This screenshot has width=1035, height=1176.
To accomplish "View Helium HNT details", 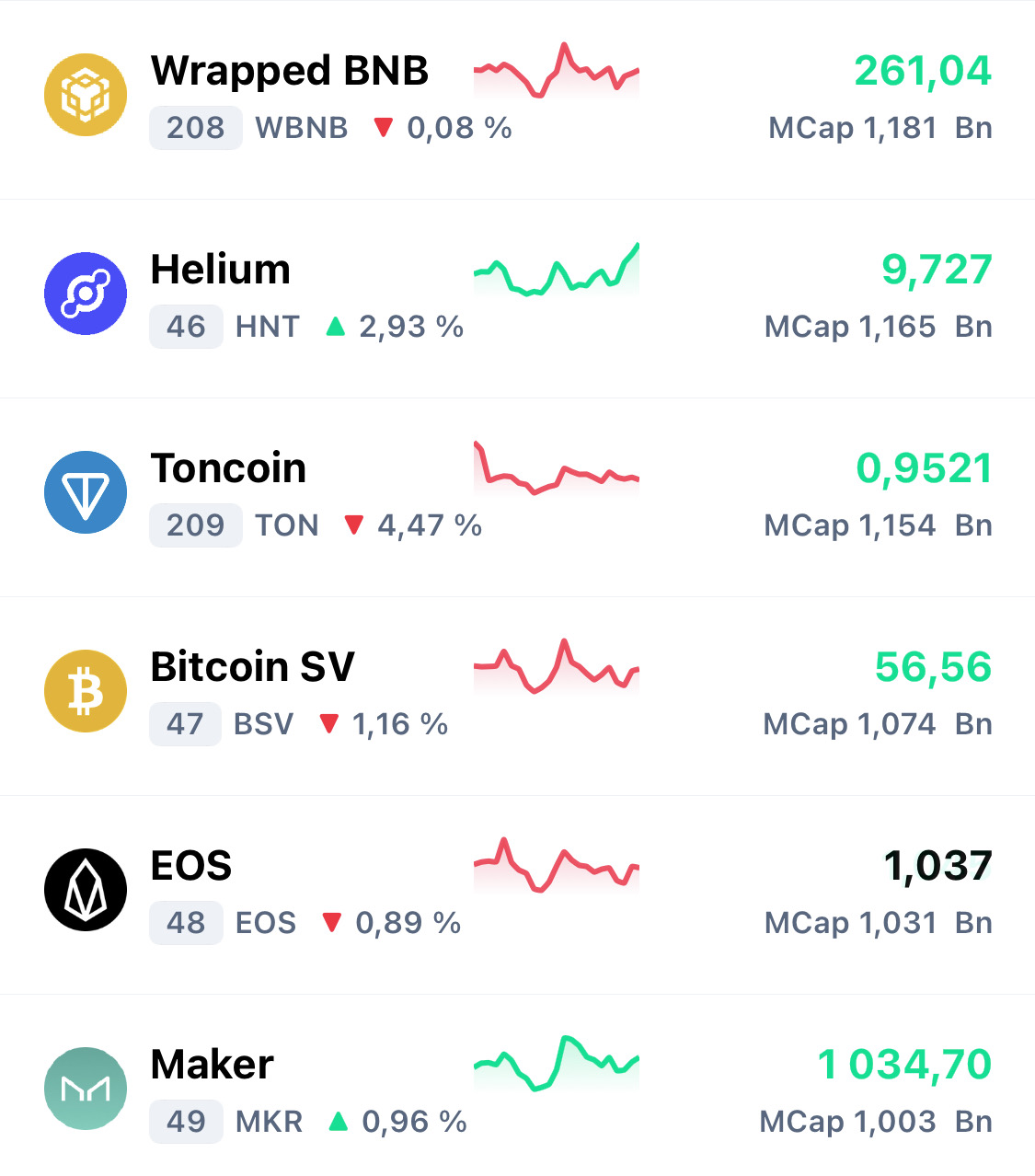I will pos(221,271).
